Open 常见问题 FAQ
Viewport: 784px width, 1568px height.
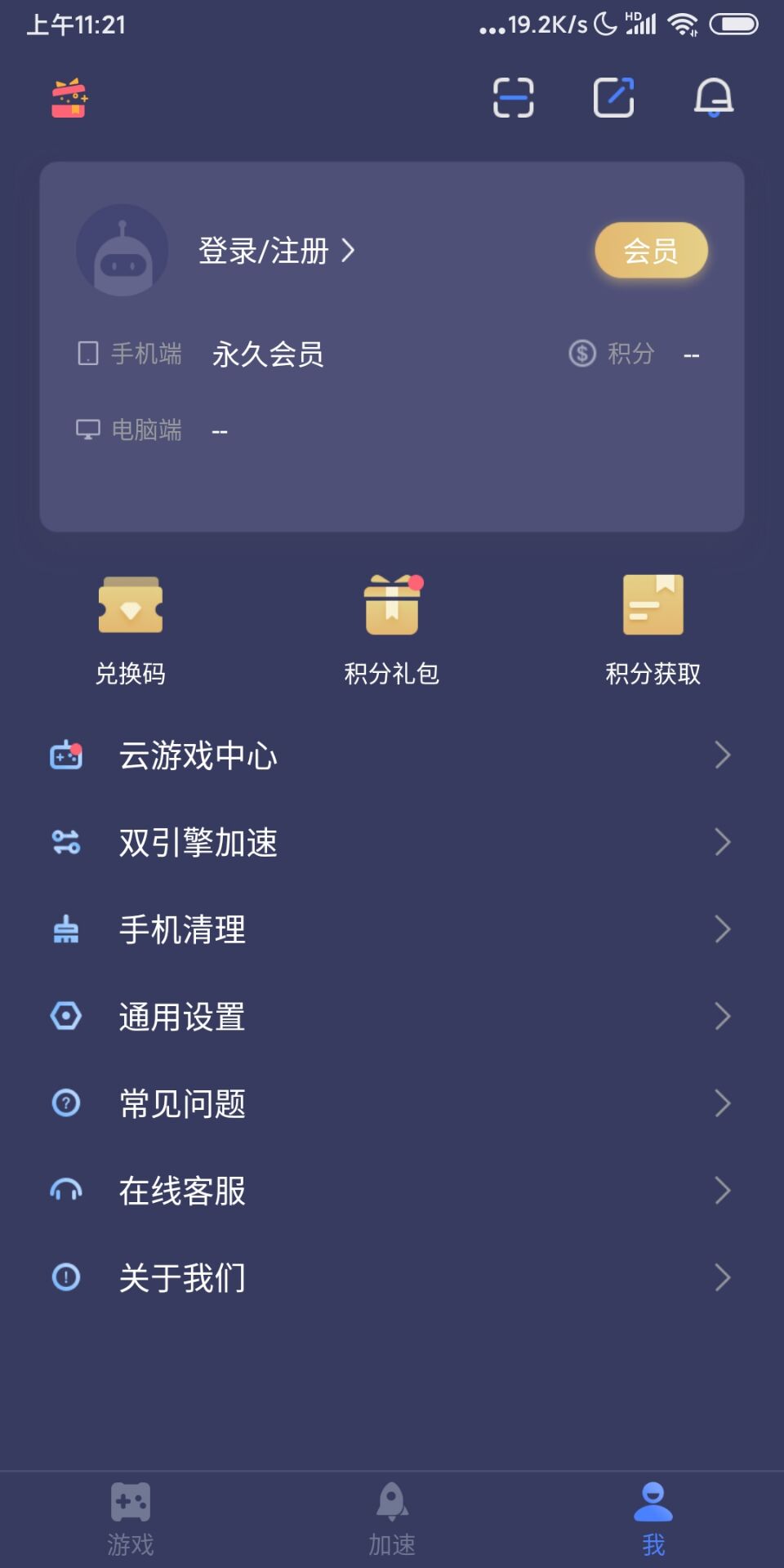pos(390,1103)
